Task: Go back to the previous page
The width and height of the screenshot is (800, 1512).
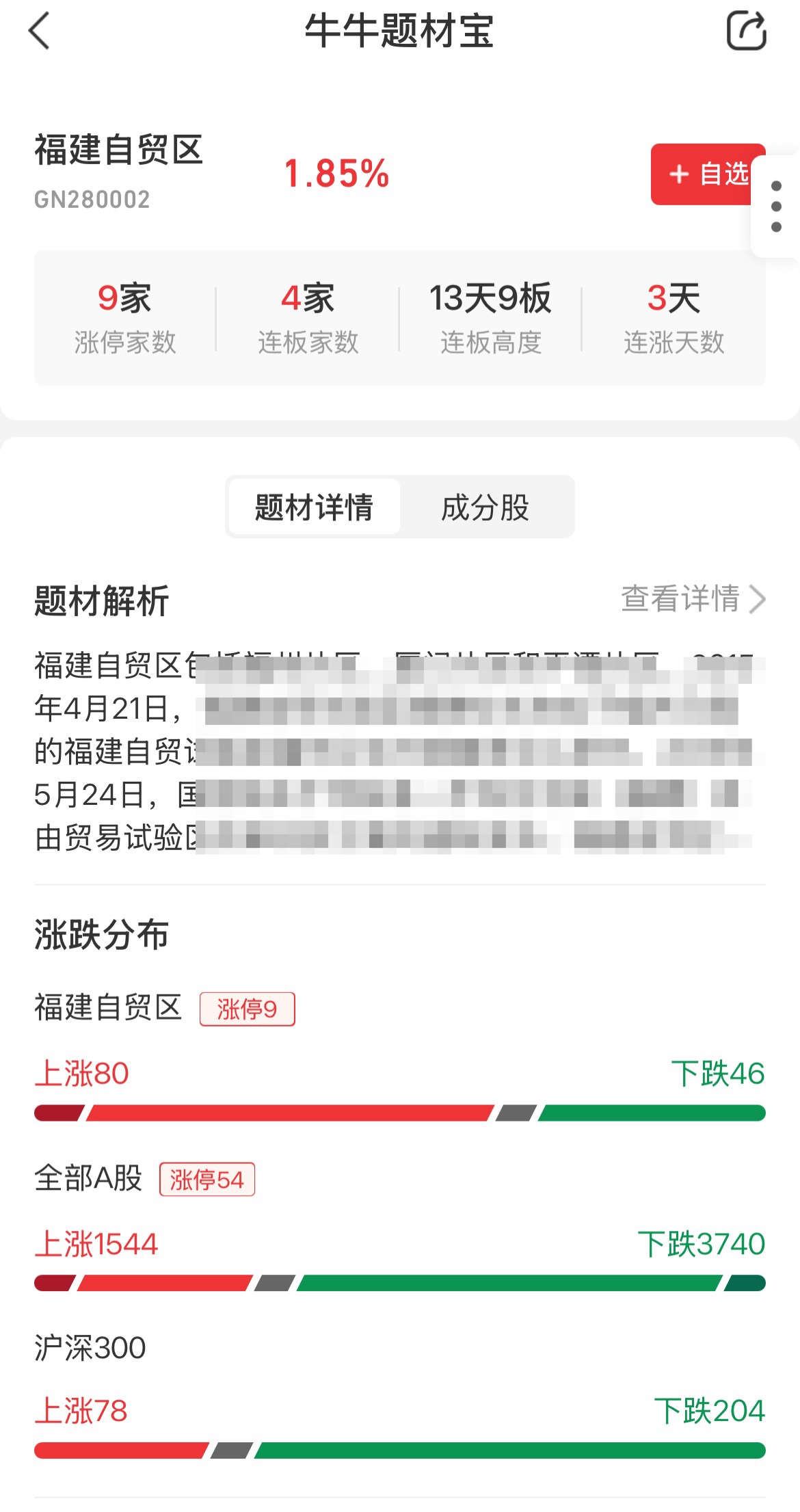Action: click(x=40, y=31)
